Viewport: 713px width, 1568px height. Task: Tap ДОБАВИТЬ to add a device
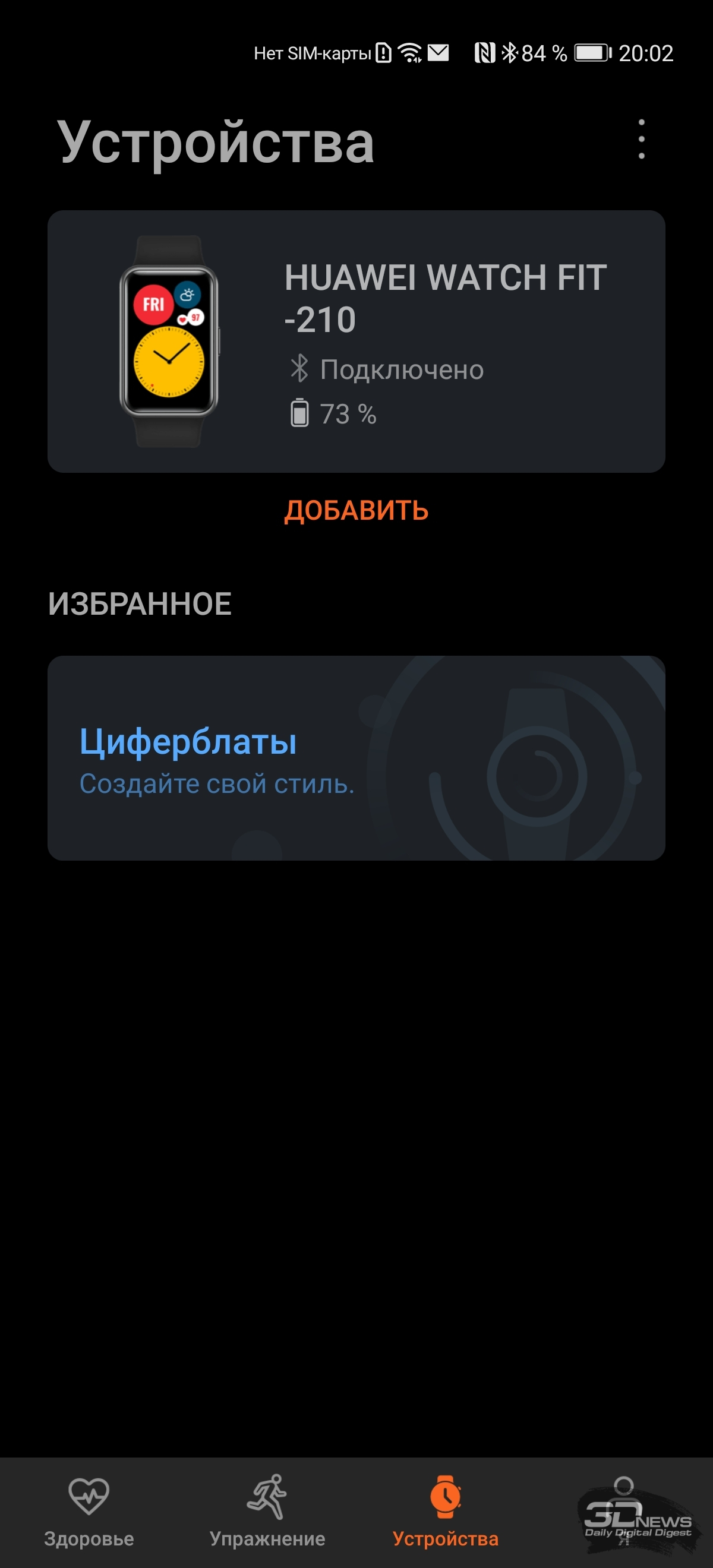[x=356, y=510]
